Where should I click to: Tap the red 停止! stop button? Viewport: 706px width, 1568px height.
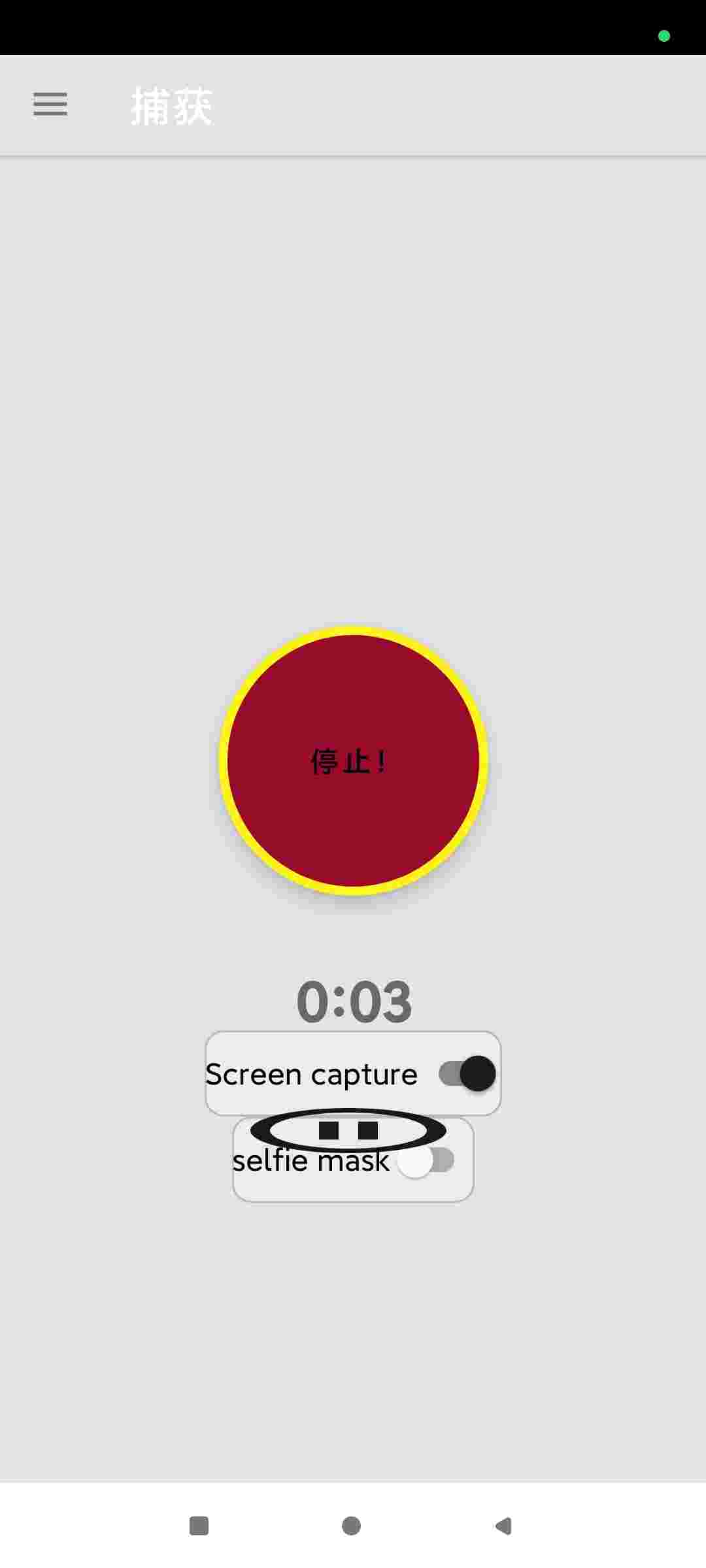pyautogui.click(x=353, y=760)
